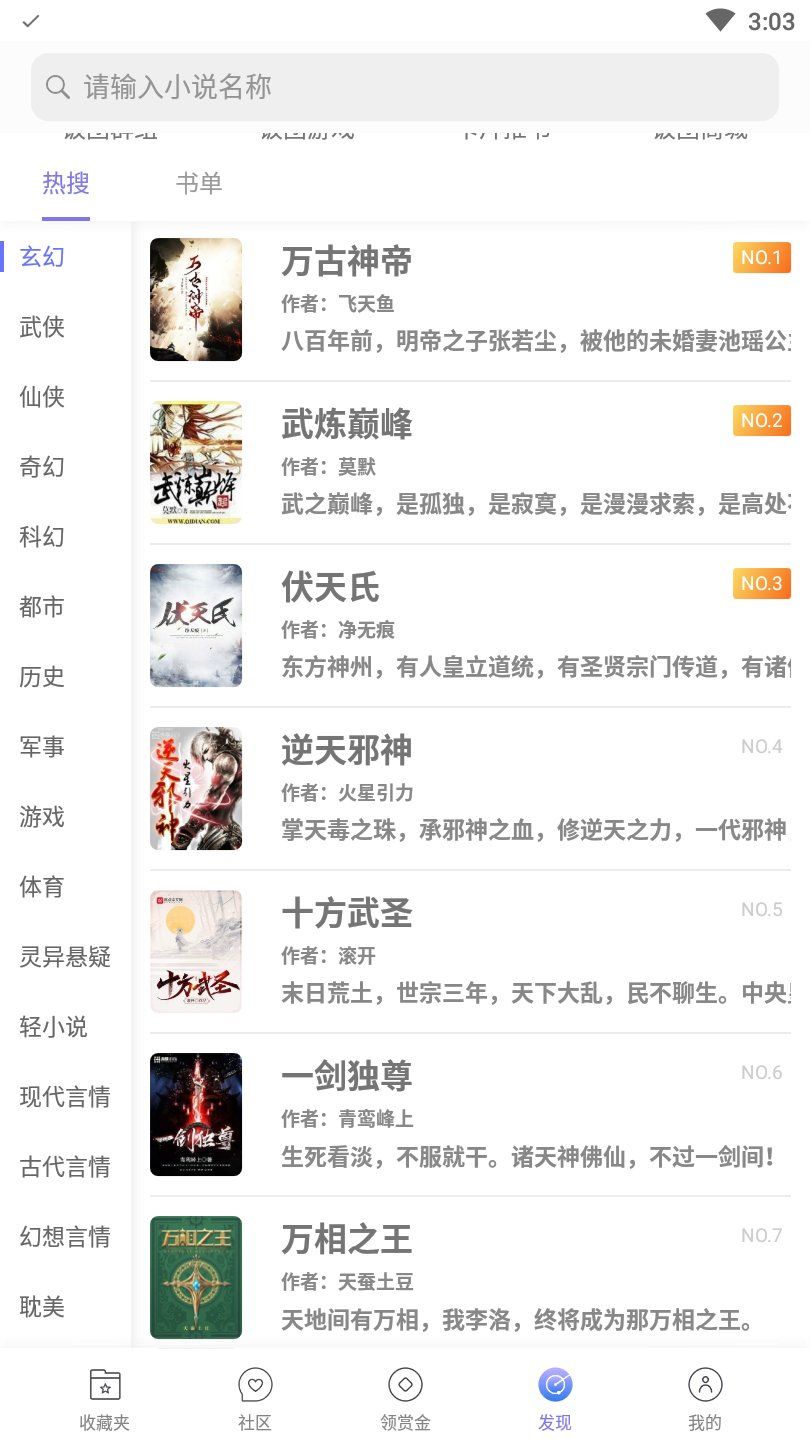
Task: Tap the novel name search box
Action: click(404, 87)
